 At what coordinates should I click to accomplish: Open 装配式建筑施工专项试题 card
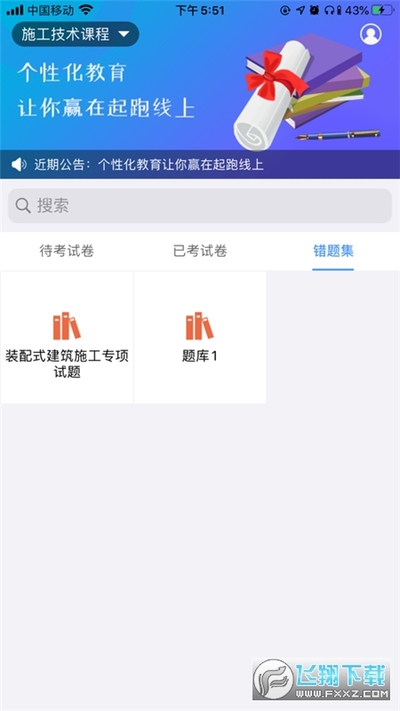coord(67,337)
